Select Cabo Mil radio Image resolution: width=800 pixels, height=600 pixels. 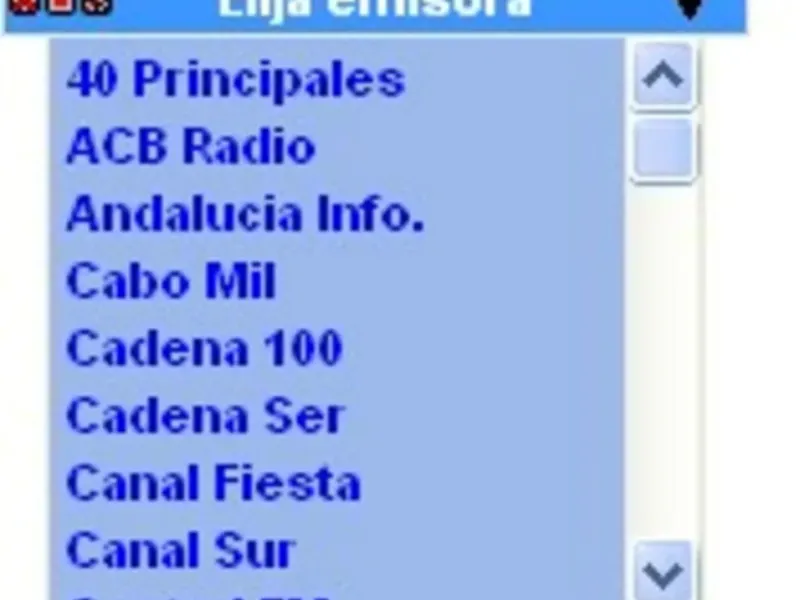[x=170, y=281]
